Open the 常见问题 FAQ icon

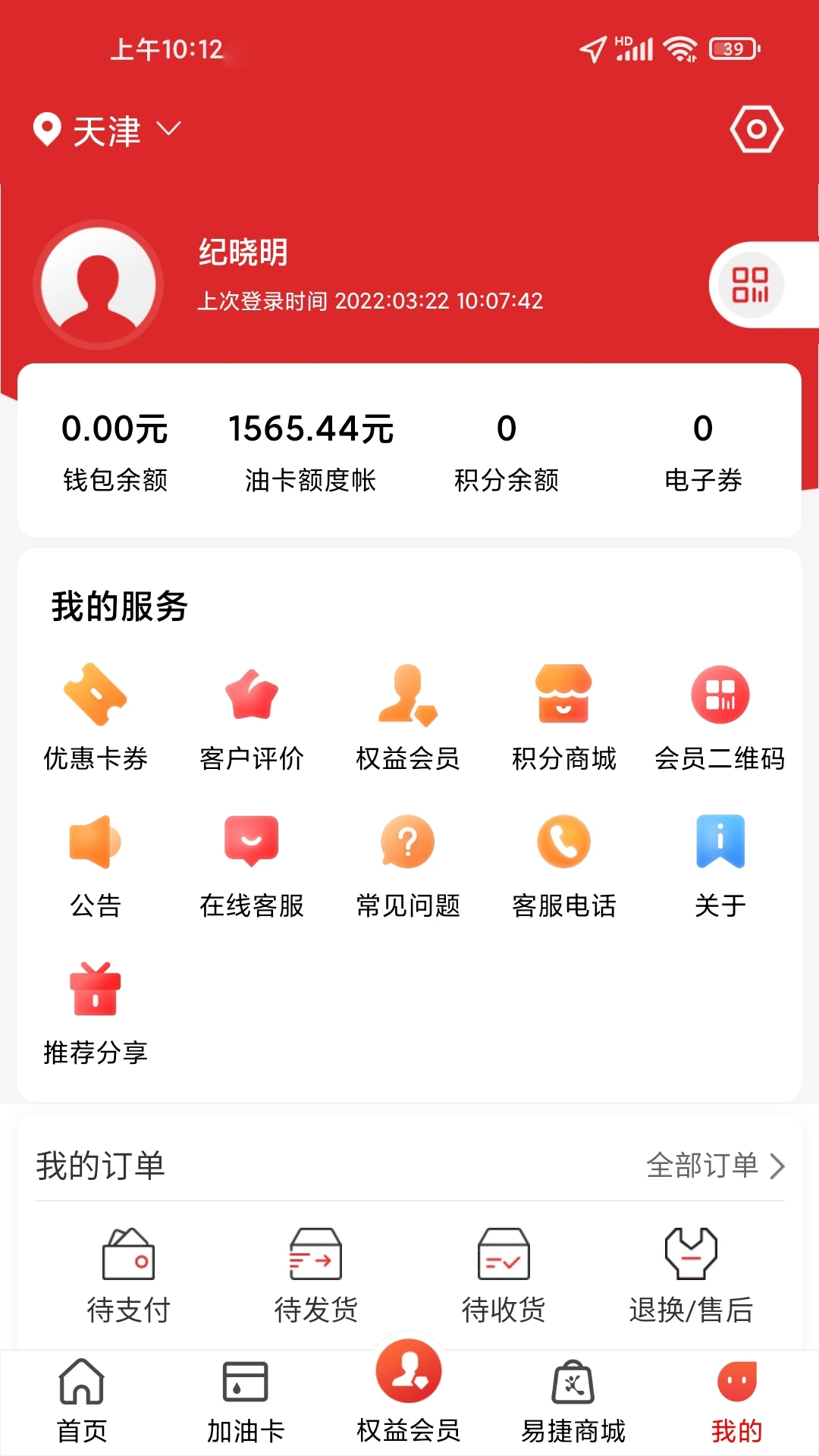click(408, 861)
